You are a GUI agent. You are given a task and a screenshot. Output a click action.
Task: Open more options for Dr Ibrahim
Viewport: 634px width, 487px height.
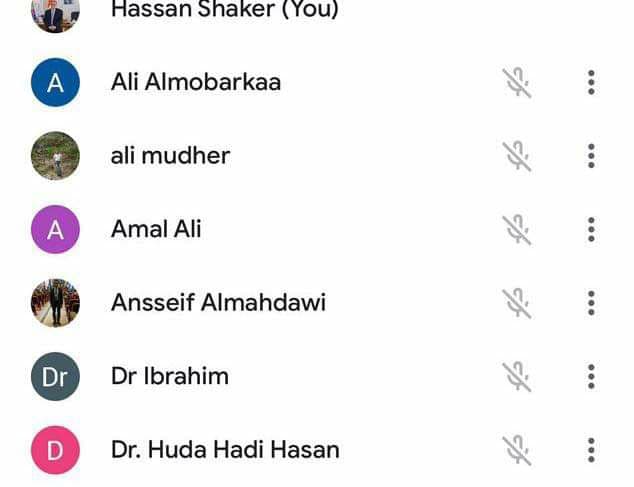[x=592, y=377]
